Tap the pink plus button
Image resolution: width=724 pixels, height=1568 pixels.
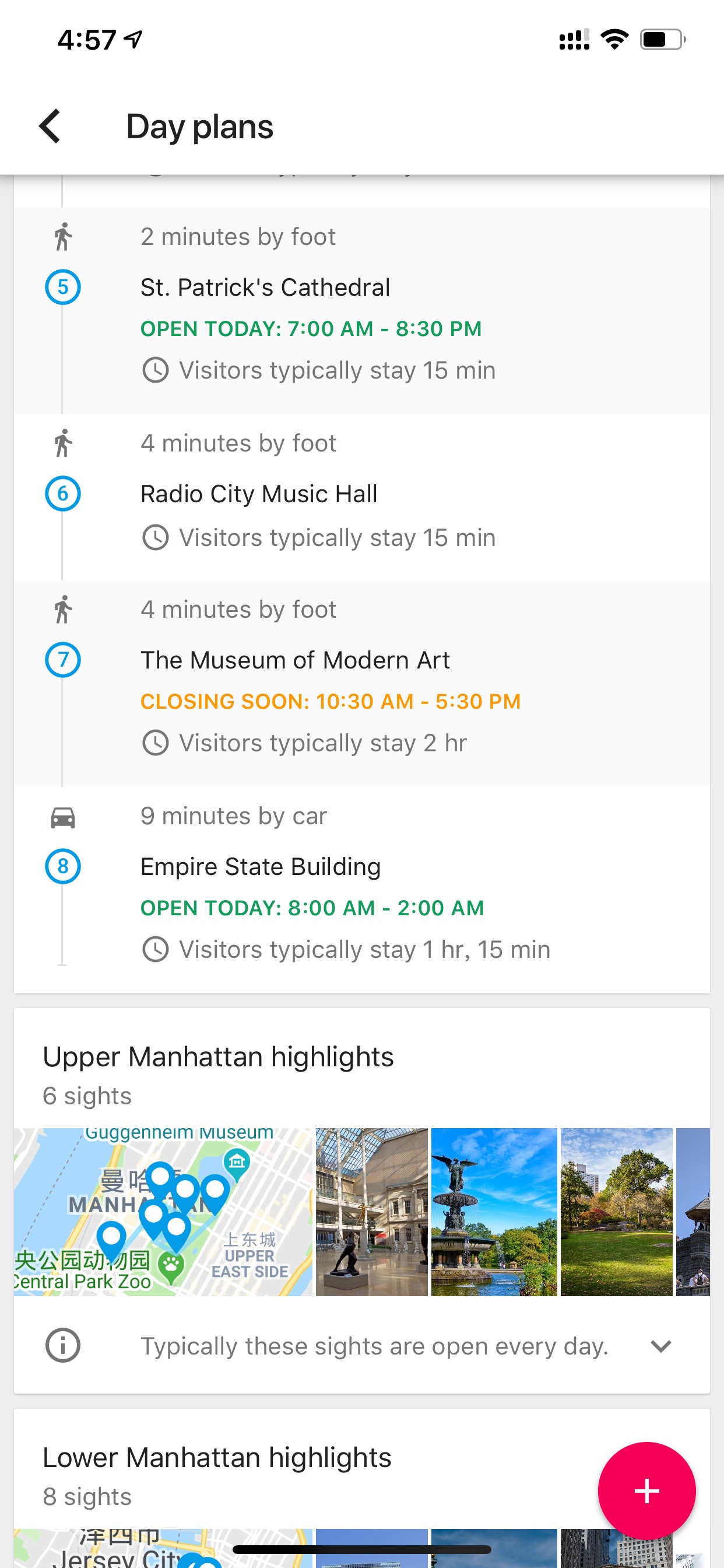coord(646,1490)
